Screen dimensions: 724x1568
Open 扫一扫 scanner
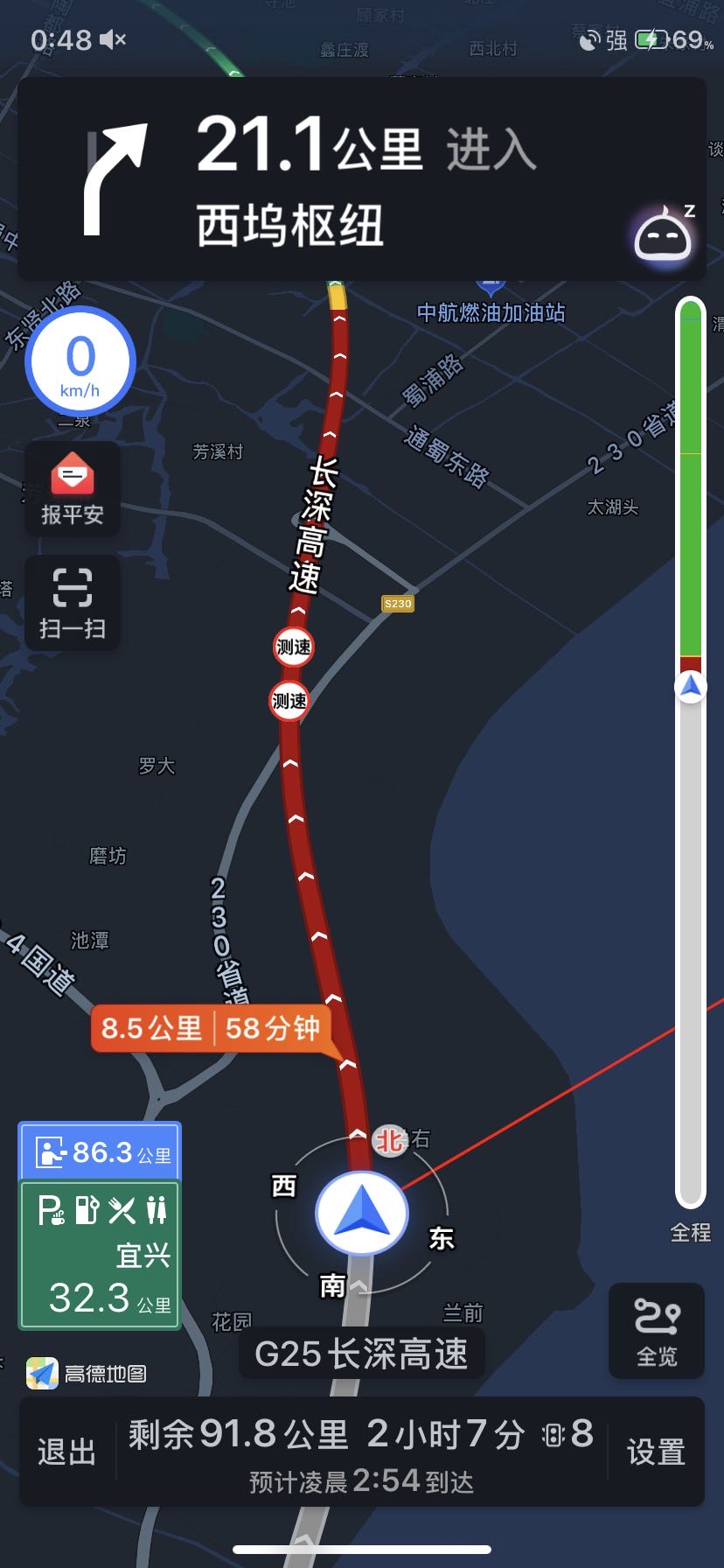(x=72, y=603)
